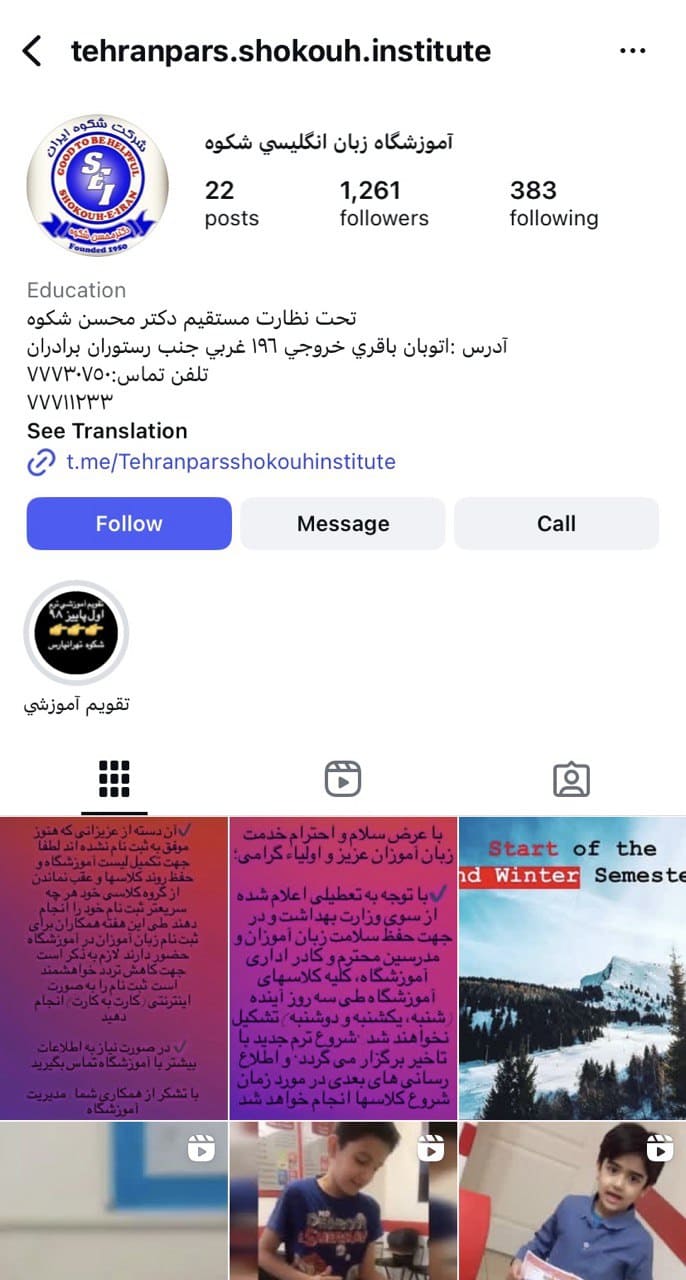This screenshot has width=686, height=1280.
Task: Follow the tehranpars.shokouh.institute account
Action: pyautogui.click(x=129, y=523)
